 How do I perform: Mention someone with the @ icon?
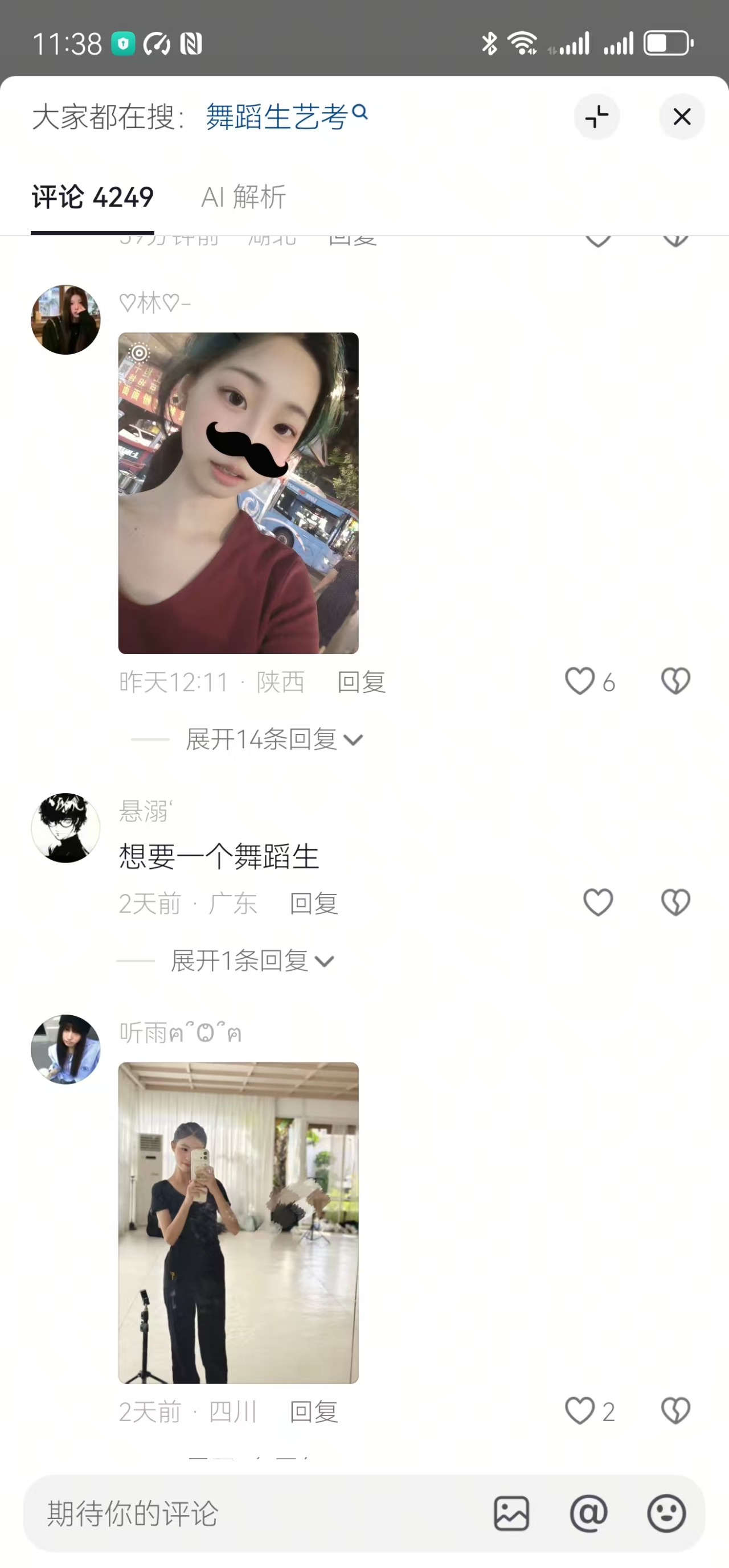point(588,1513)
